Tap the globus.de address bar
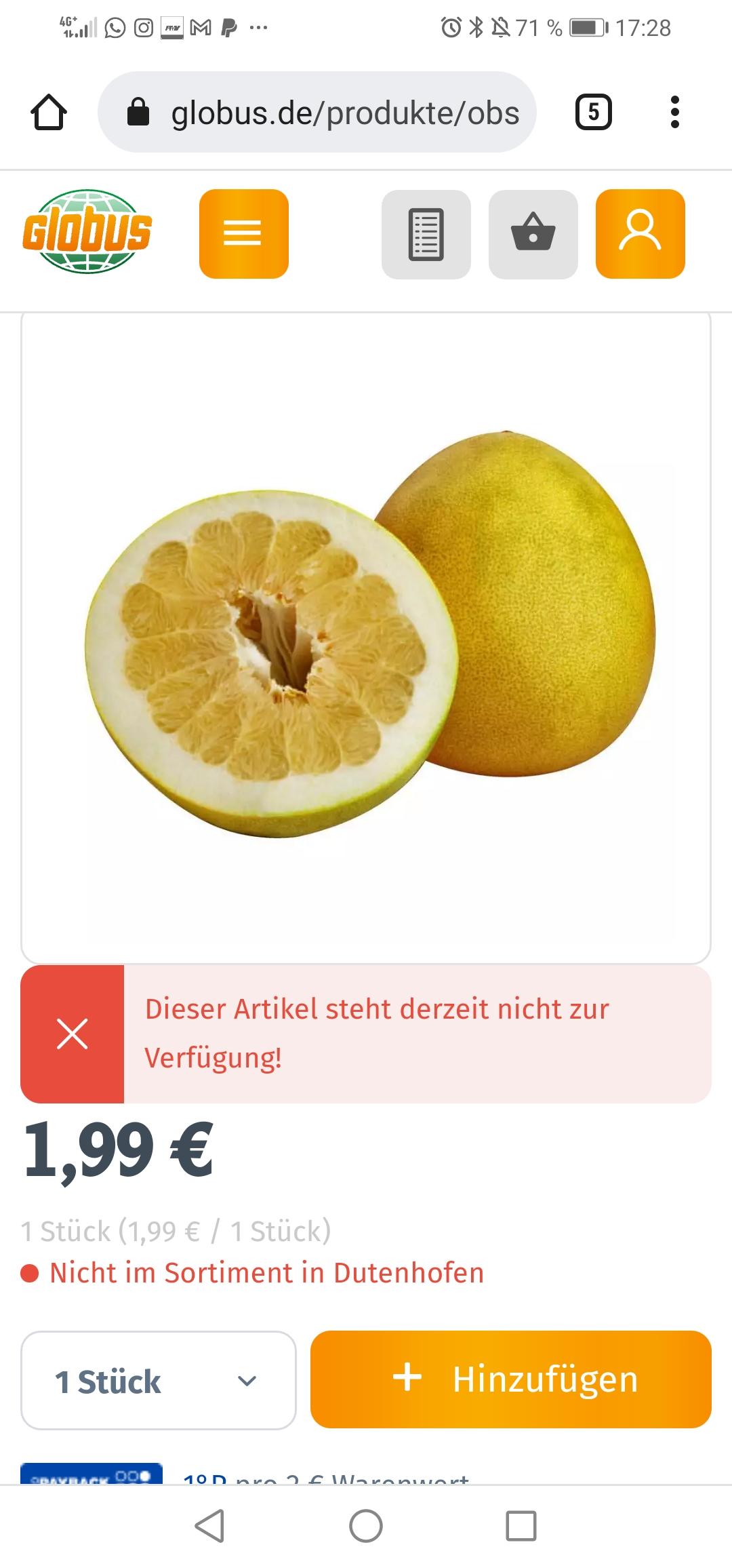This screenshot has height=1568, width=732. [x=317, y=112]
